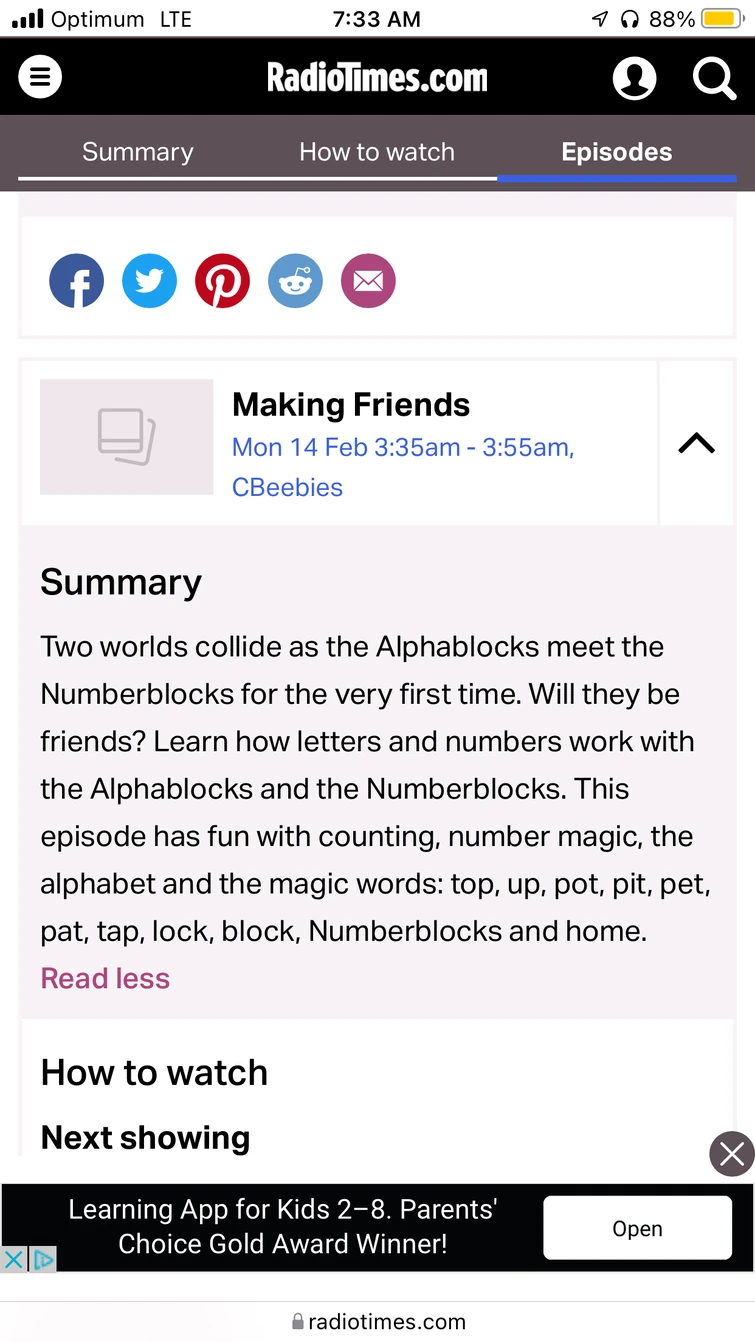Open the search magnifier
Viewport: 755px width, 1342px height.
(714, 78)
